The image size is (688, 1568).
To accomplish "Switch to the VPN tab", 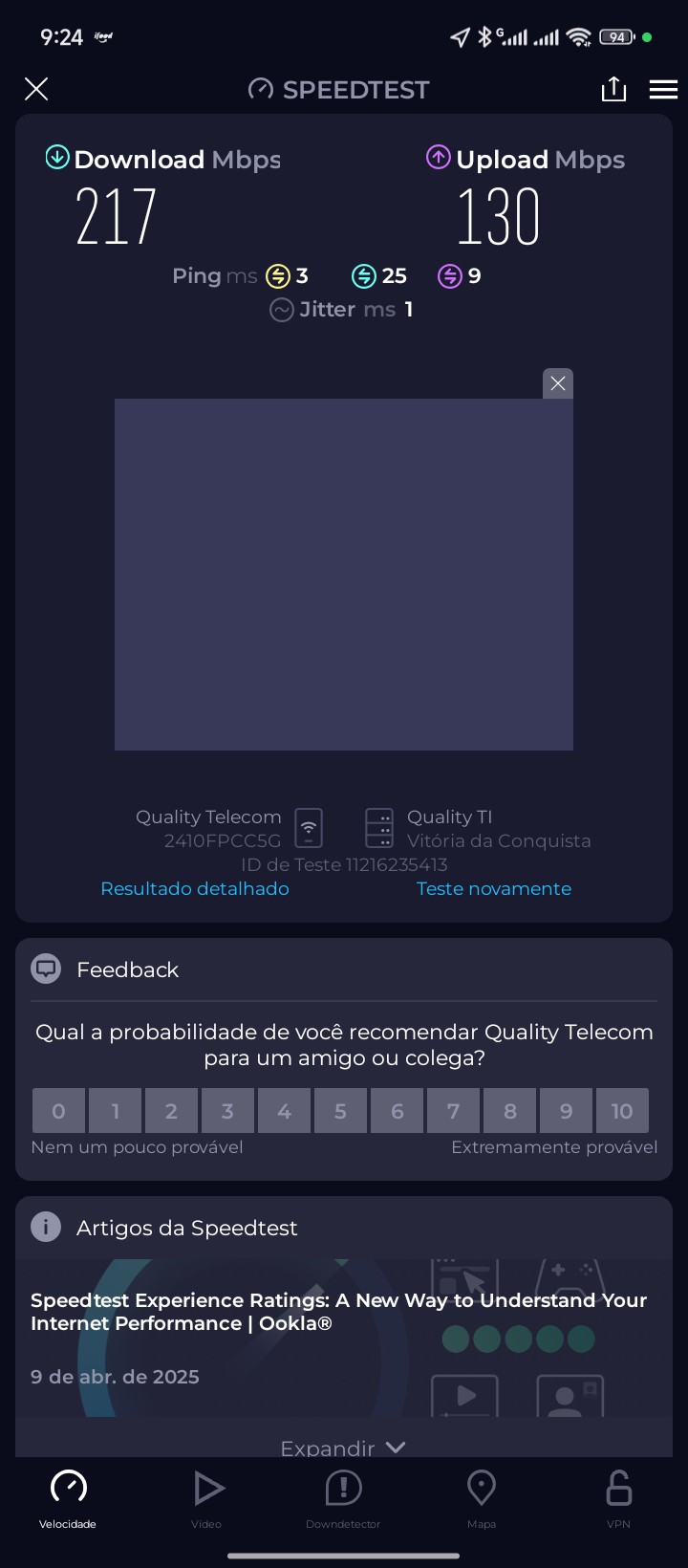I will point(618,1498).
